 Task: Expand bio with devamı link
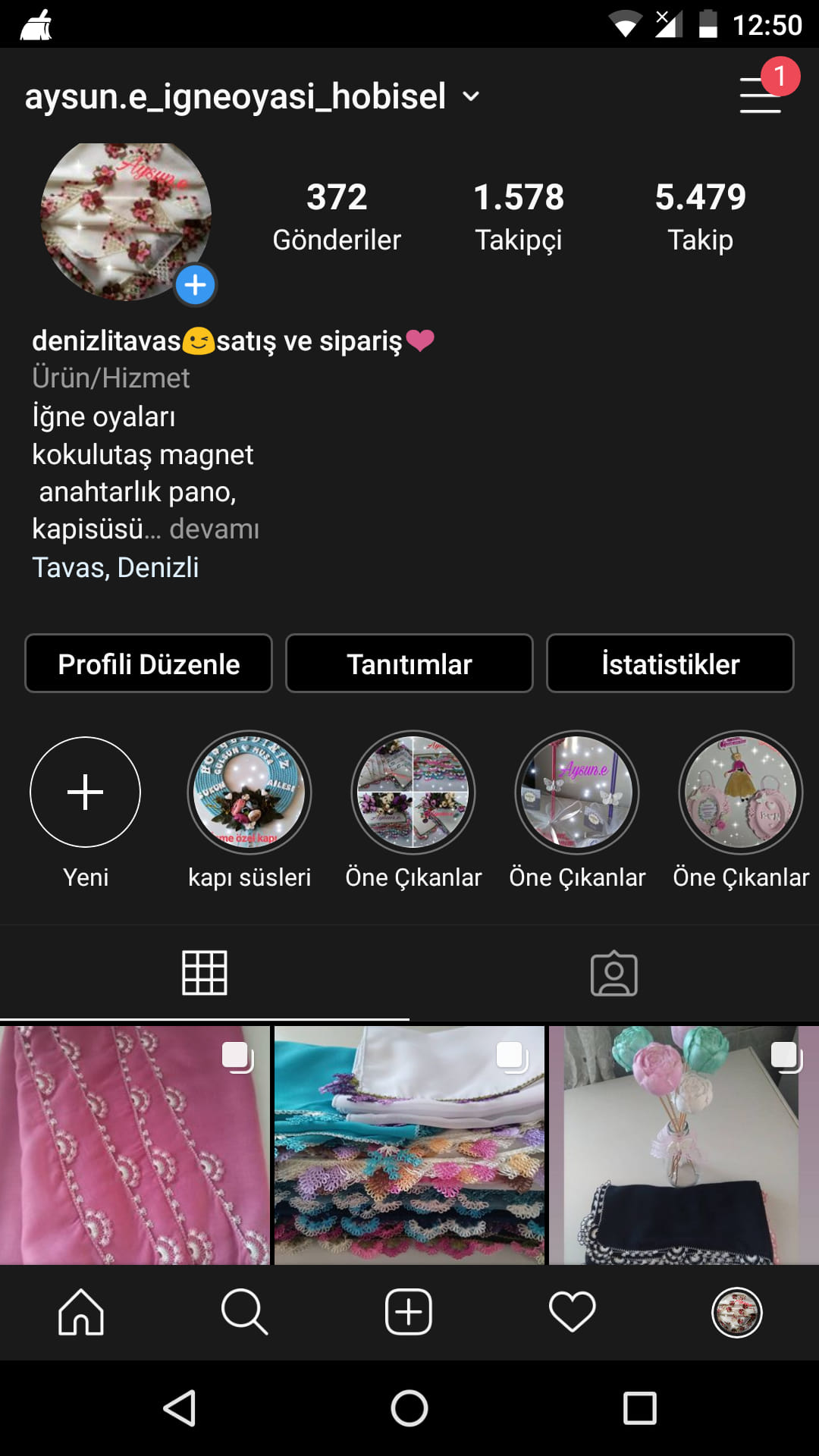[x=215, y=529]
